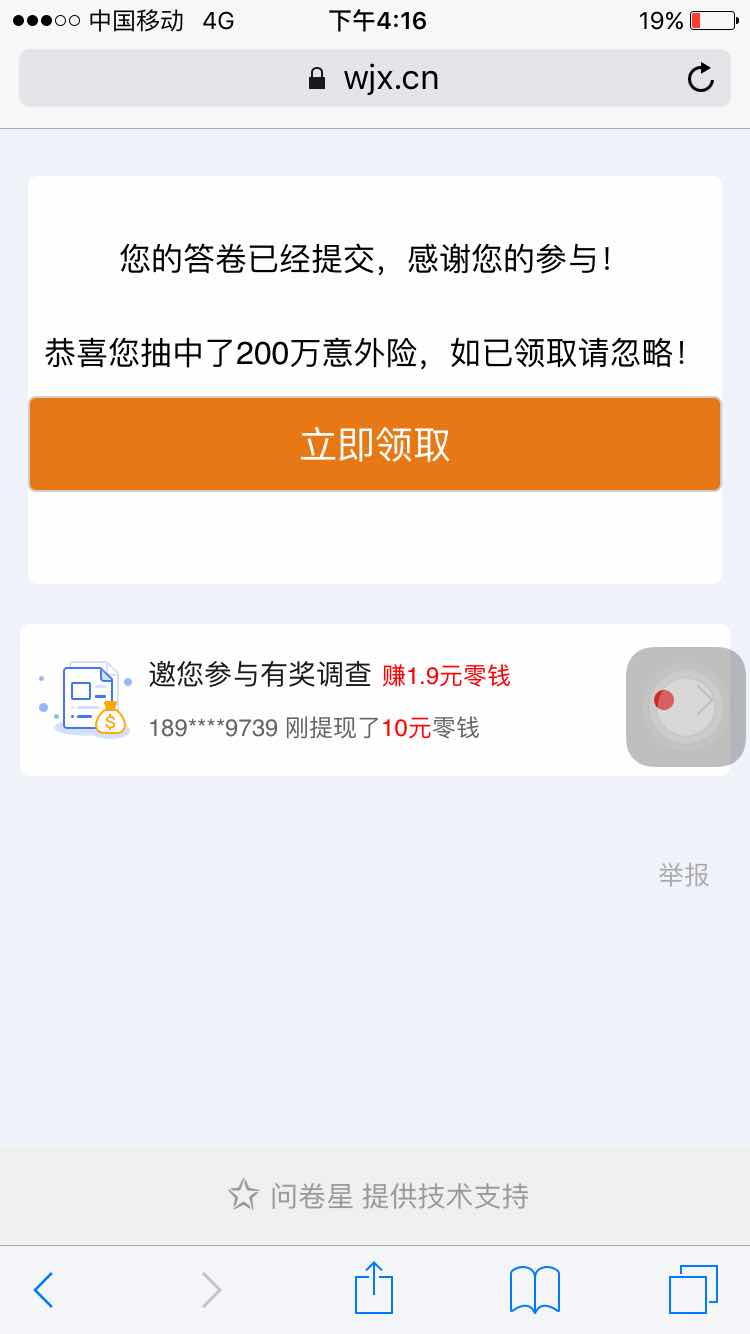
Task: Open Safari bookmarks
Action: (x=534, y=1289)
